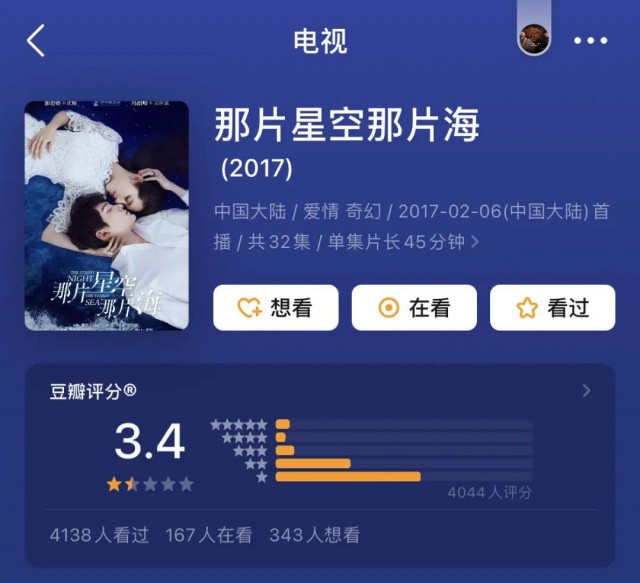This screenshot has width=640, height=583.
Task: Mark the show as 看过
Action: pyautogui.click(x=552, y=308)
